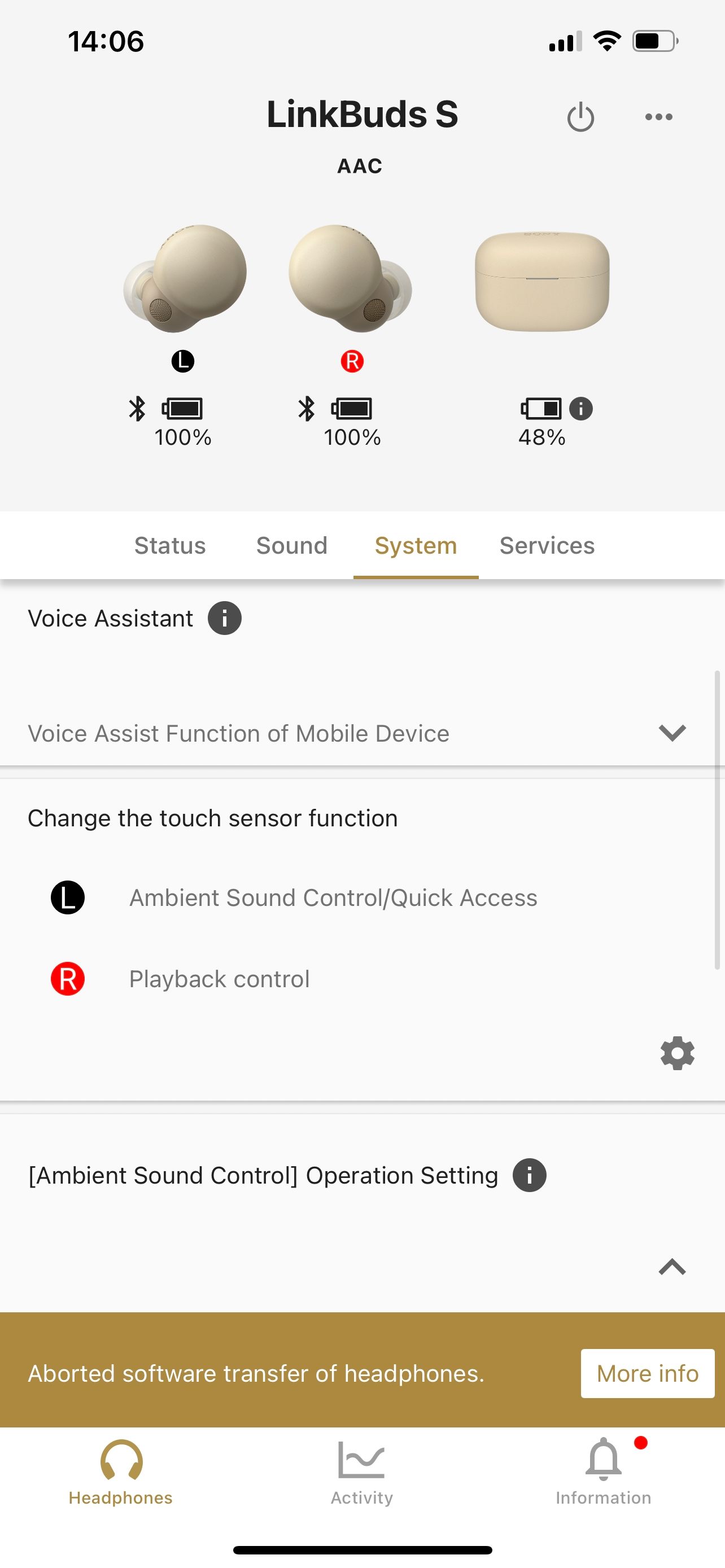Collapse the Ambient Sound Control Operation Setting section
The width and height of the screenshot is (725, 1568).
pyautogui.click(x=672, y=1267)
